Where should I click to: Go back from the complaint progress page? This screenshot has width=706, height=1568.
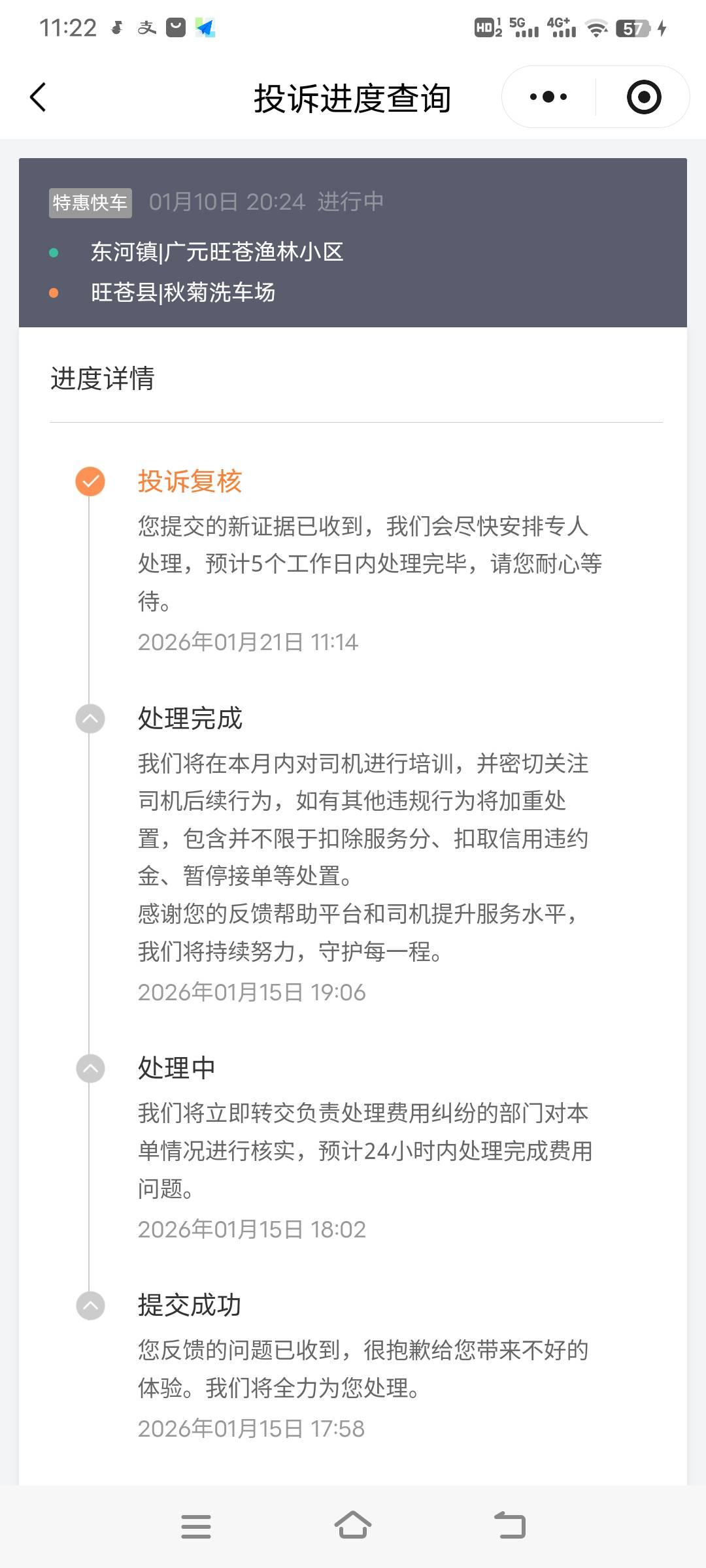(x=38, y=97)
